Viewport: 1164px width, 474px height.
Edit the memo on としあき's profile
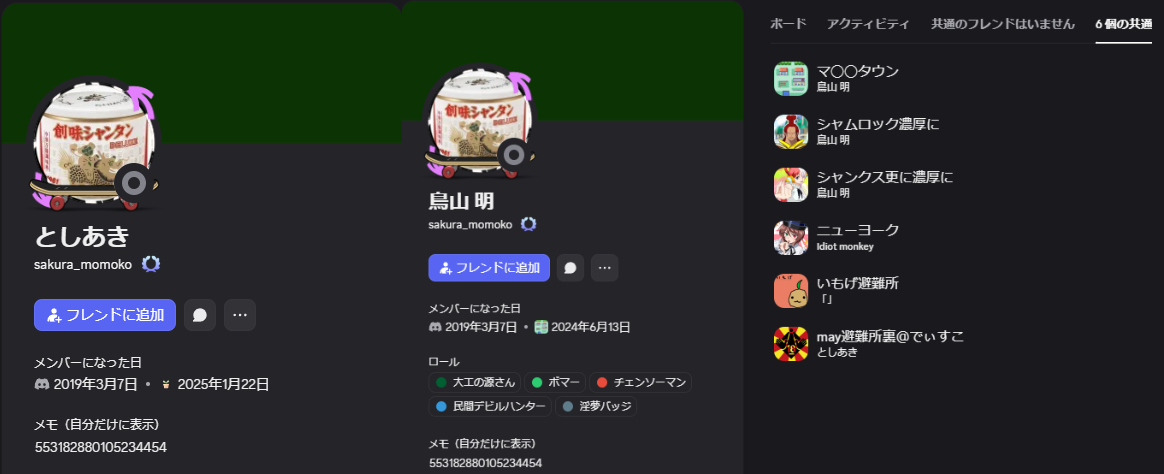(x=100, y=447)
